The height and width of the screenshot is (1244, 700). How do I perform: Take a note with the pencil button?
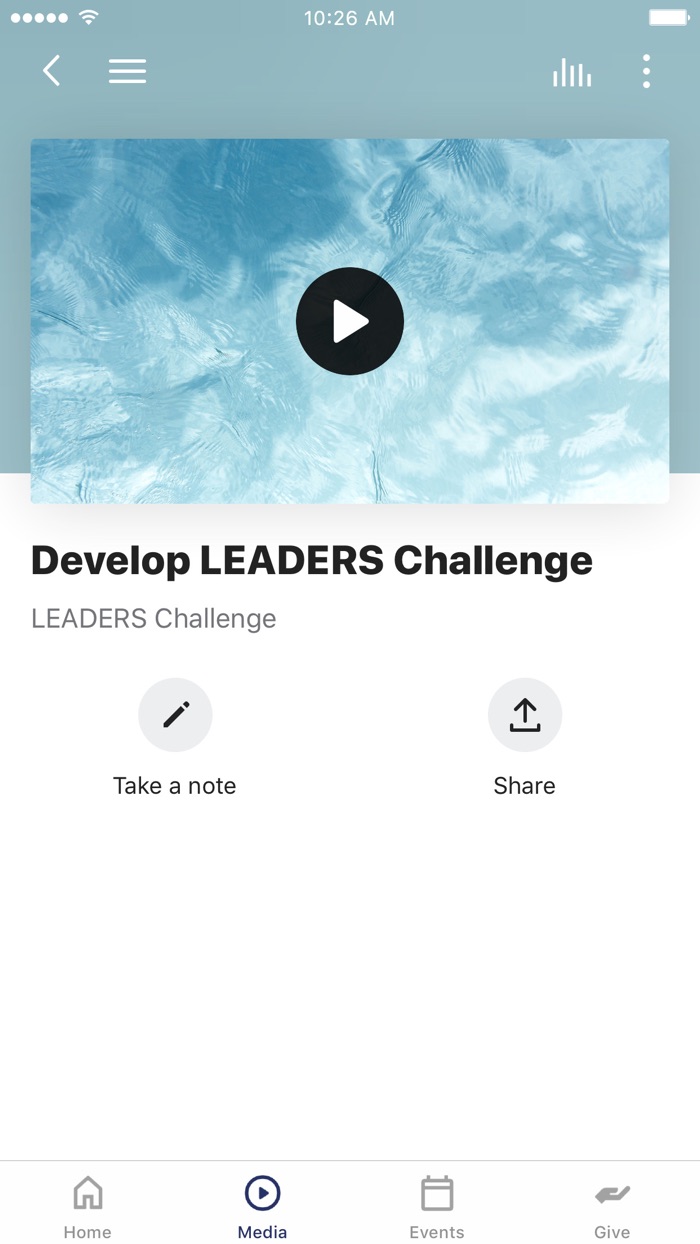pos(175,715)
